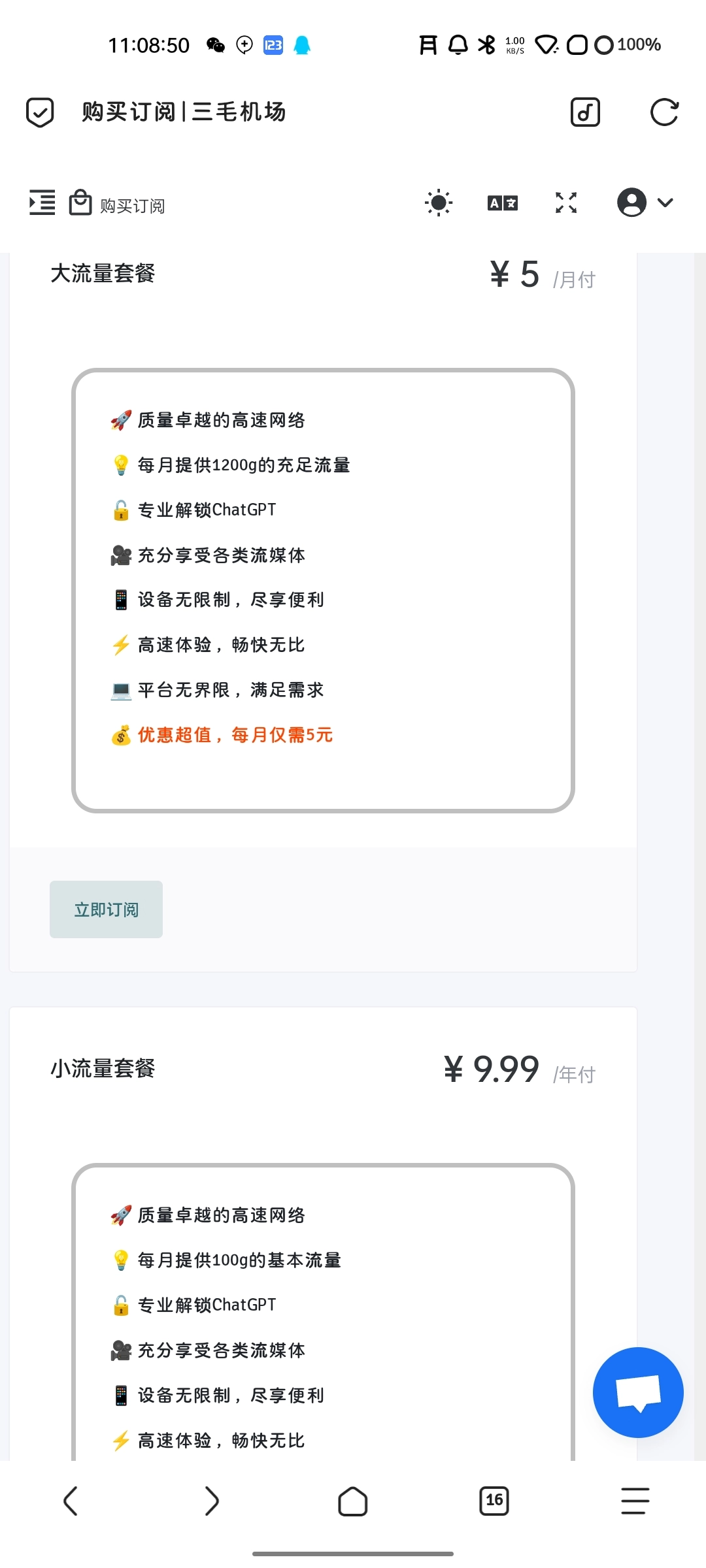706x1568 pixels.
Task: Select the 小流量套餐 plan title
Action: 104,1068
